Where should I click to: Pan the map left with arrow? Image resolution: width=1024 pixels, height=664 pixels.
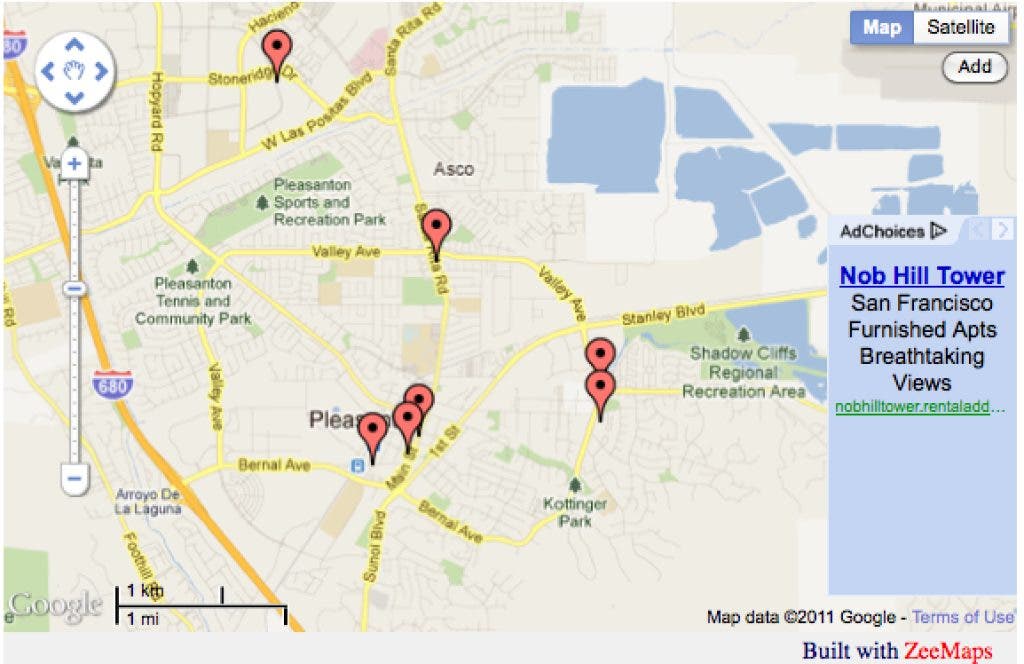(48, 71)
